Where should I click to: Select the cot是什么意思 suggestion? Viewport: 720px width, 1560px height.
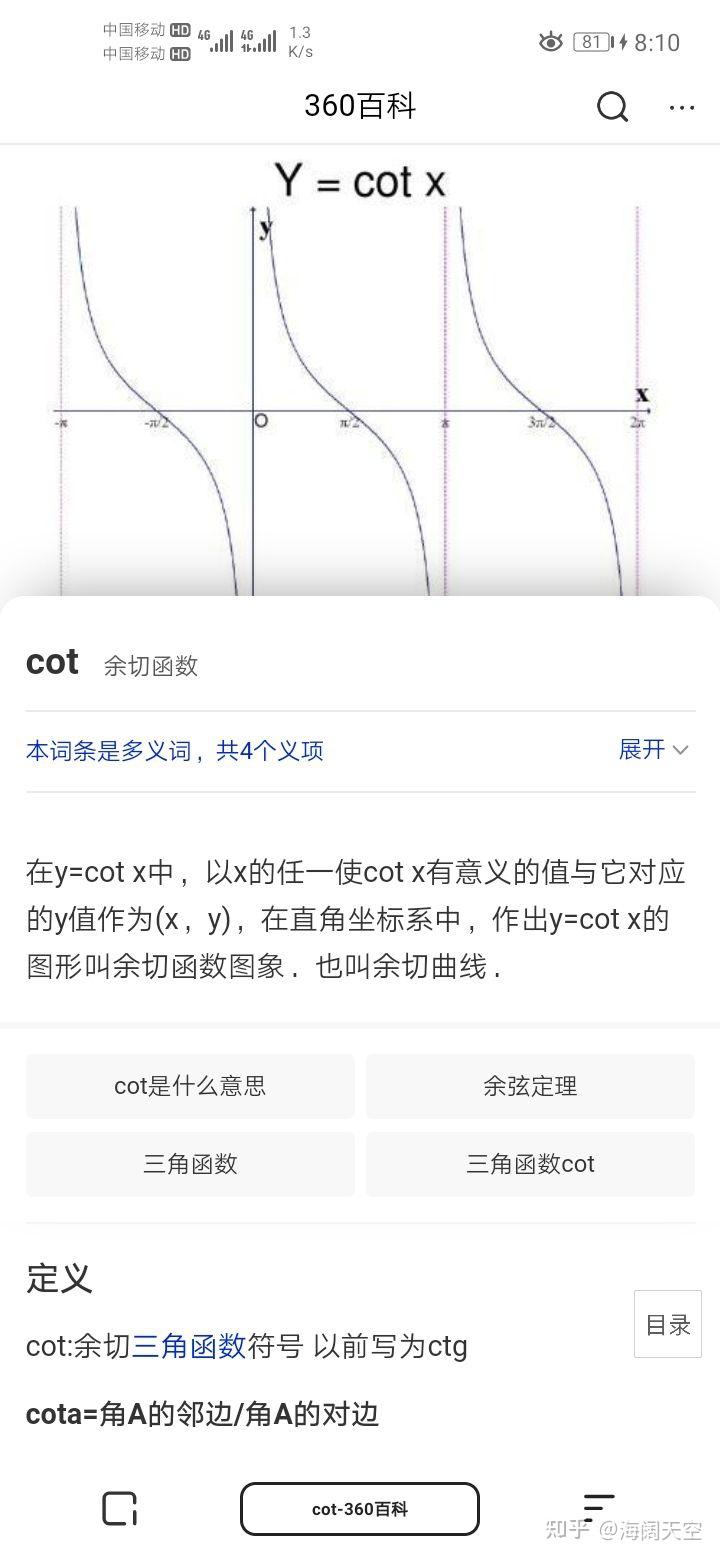coord(189,1086)
